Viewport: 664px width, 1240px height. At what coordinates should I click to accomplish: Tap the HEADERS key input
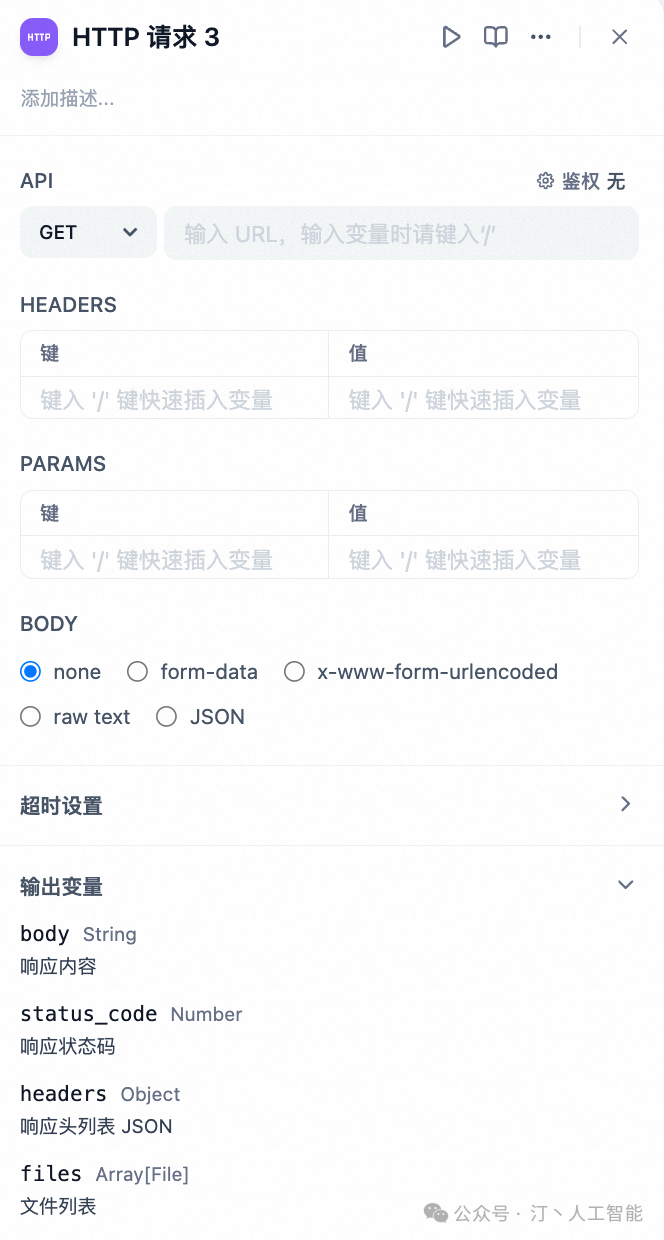174,400
